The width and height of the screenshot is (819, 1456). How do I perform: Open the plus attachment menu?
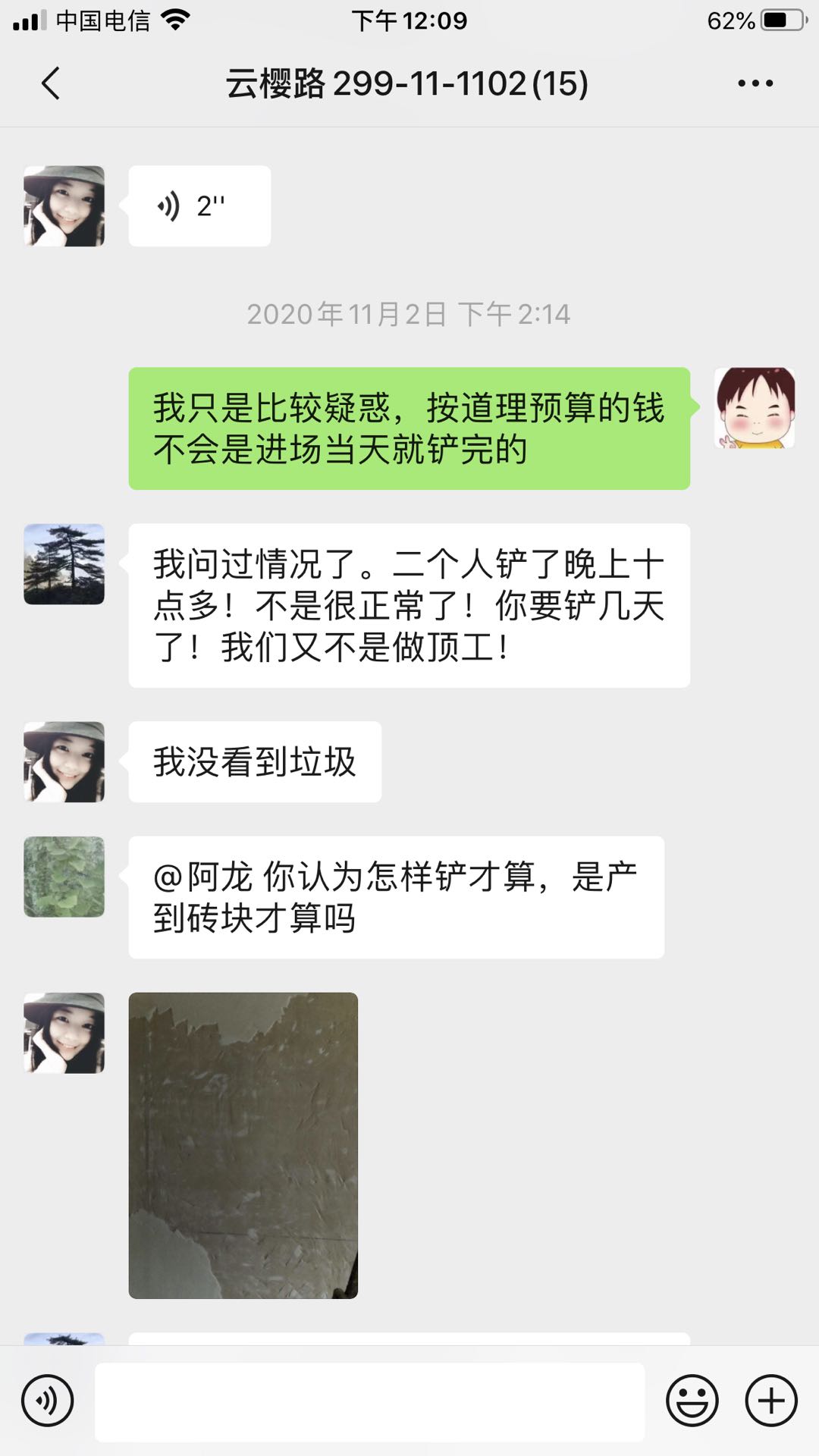coord(771,1401)
